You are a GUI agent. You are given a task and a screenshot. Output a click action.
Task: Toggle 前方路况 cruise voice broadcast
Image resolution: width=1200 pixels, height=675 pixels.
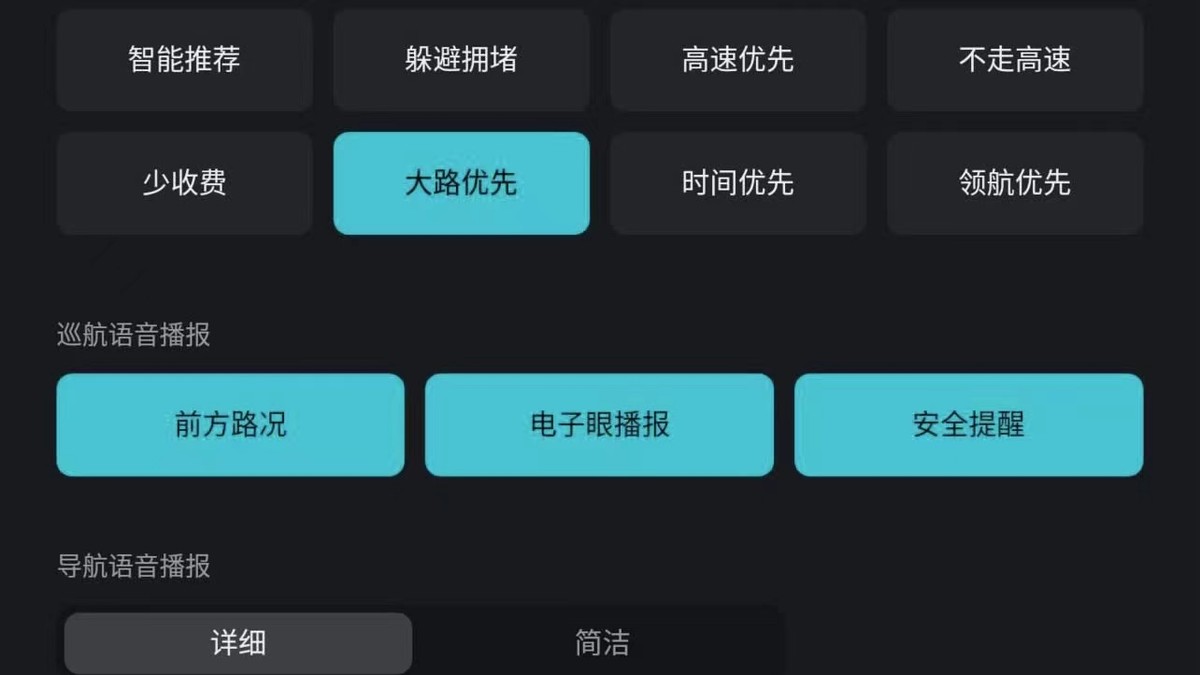tap(230, 425)
